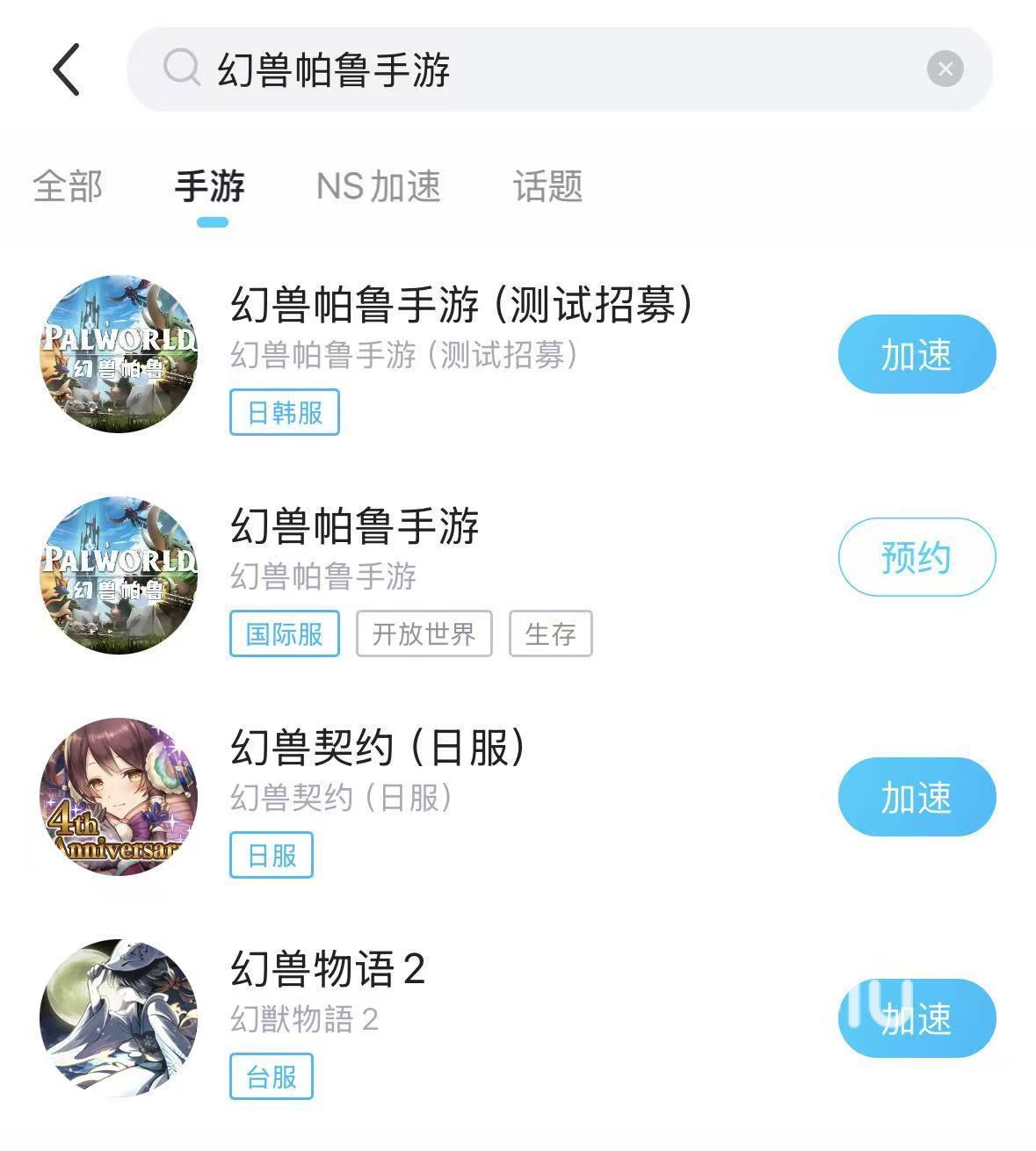Open the 幻兽帕鲁手游 国际服 result
Image resolution: width=1036 pixels, height=1151 pixels.
click(x=354, y=527)
